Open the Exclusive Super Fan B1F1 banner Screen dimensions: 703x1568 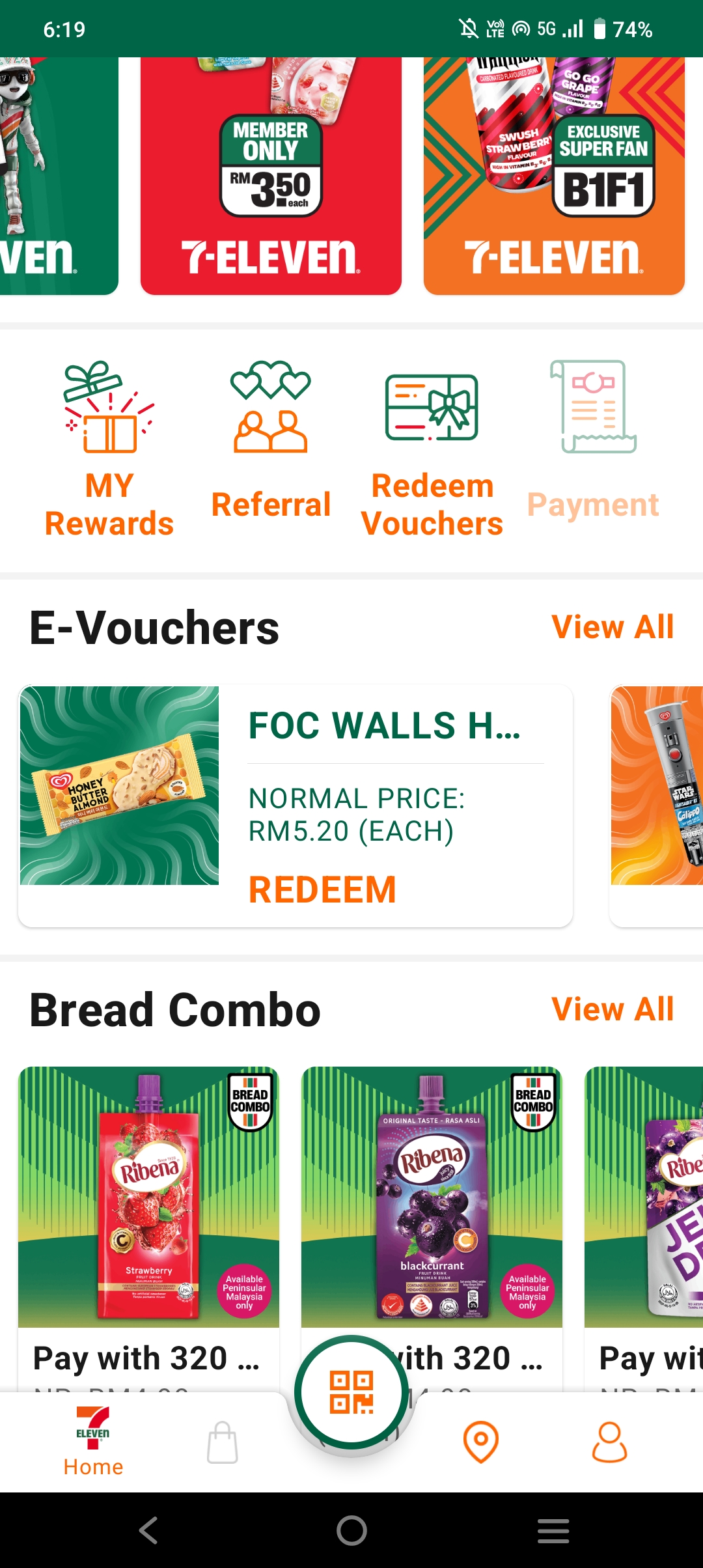coord(554,176)
